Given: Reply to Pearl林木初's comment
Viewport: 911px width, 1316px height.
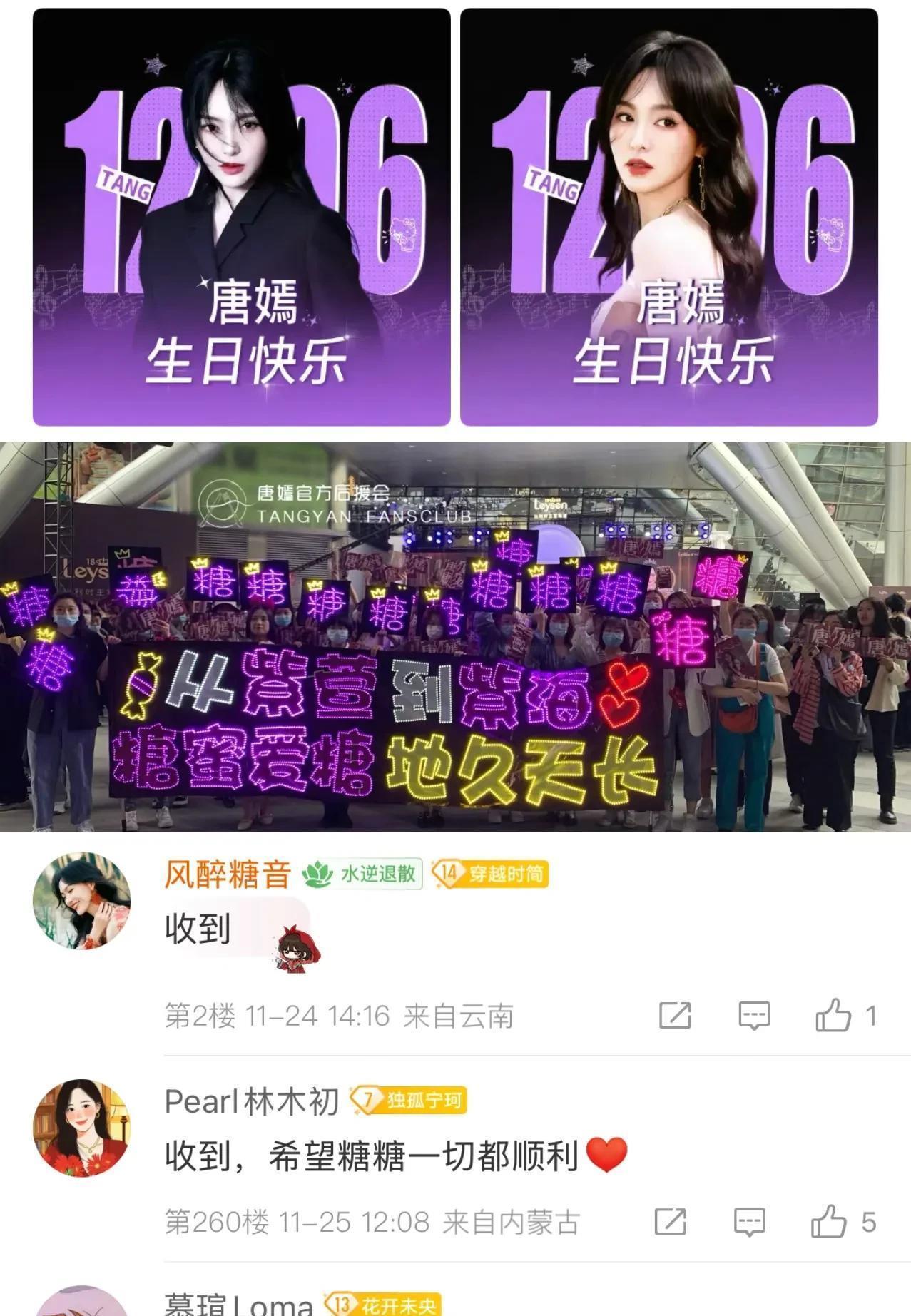Looking at the screenshot, I should 749,1222.
